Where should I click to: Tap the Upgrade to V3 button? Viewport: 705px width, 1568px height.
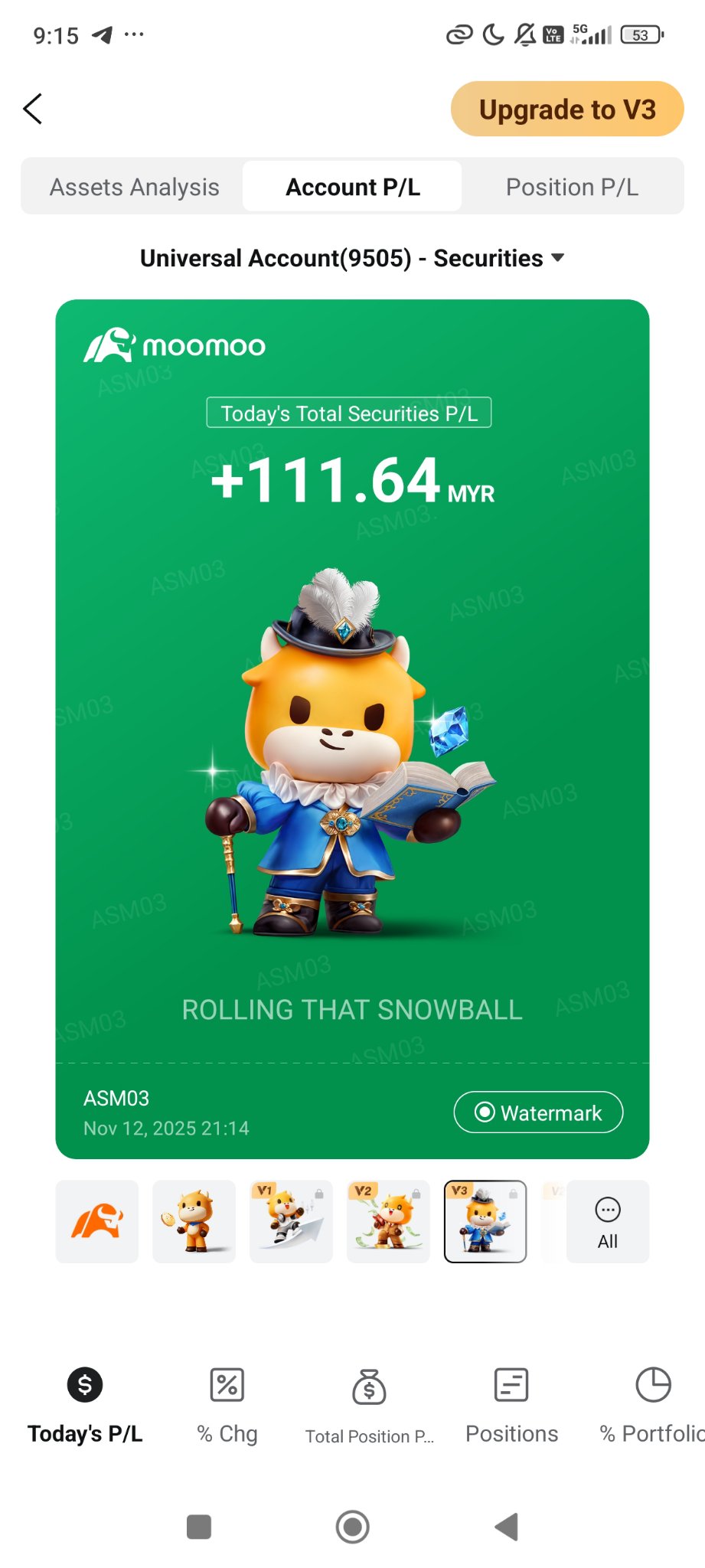pyautogui.click(x=566, y=109)
